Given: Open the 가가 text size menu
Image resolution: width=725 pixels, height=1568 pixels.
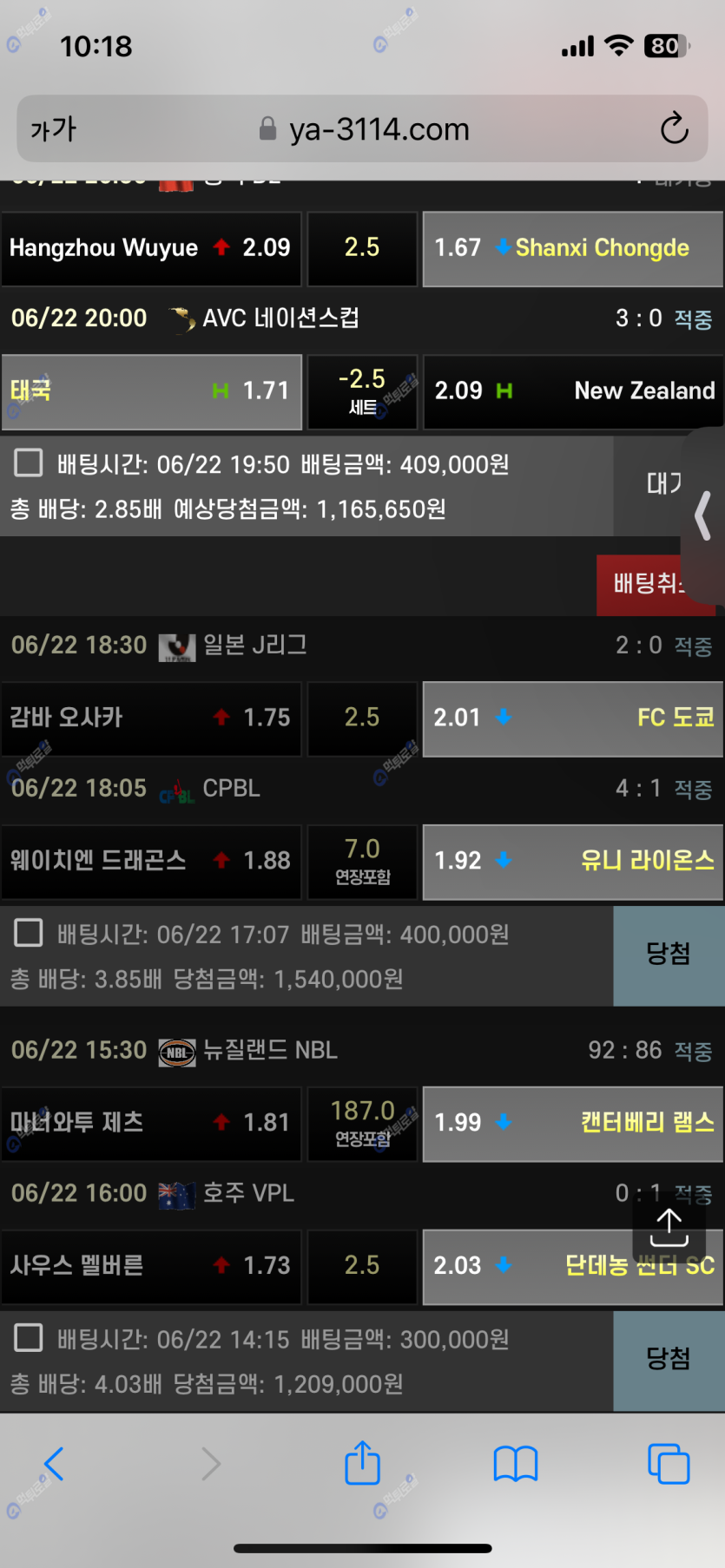Looking at the screenshot, I should click(x=54, y=129).
